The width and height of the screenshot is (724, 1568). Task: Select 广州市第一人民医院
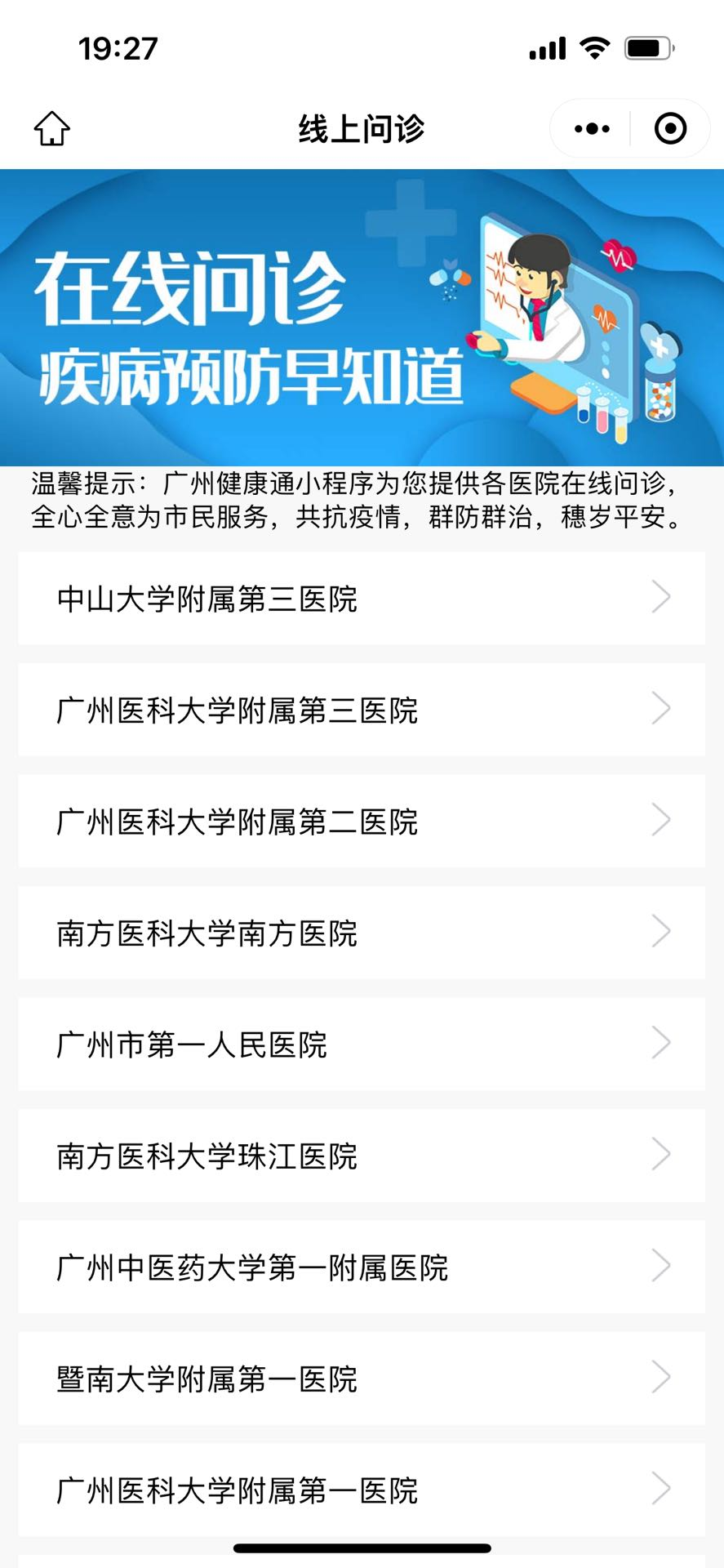(362, 1045)
